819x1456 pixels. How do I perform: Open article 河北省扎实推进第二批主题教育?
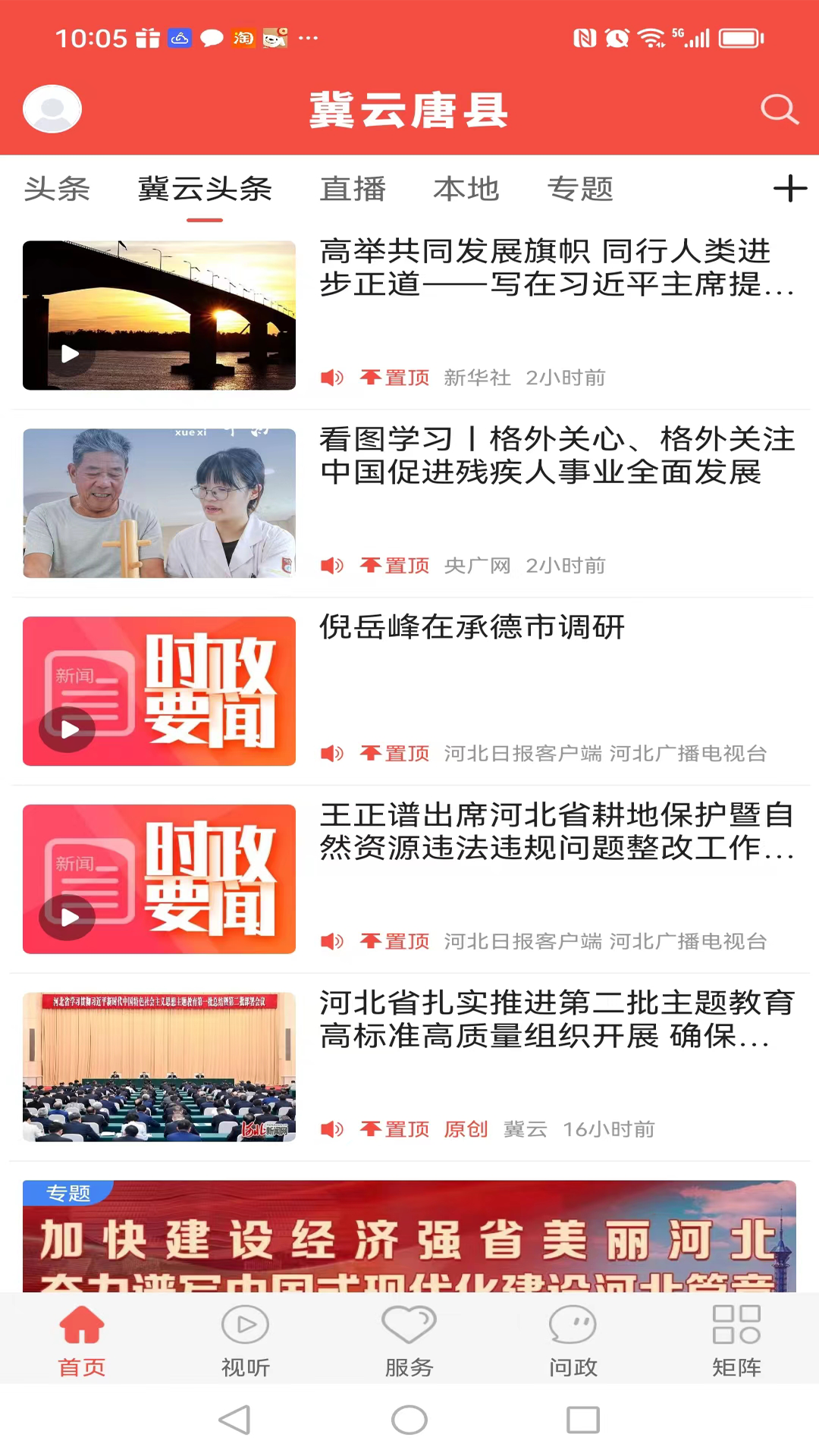point(556,1020)
